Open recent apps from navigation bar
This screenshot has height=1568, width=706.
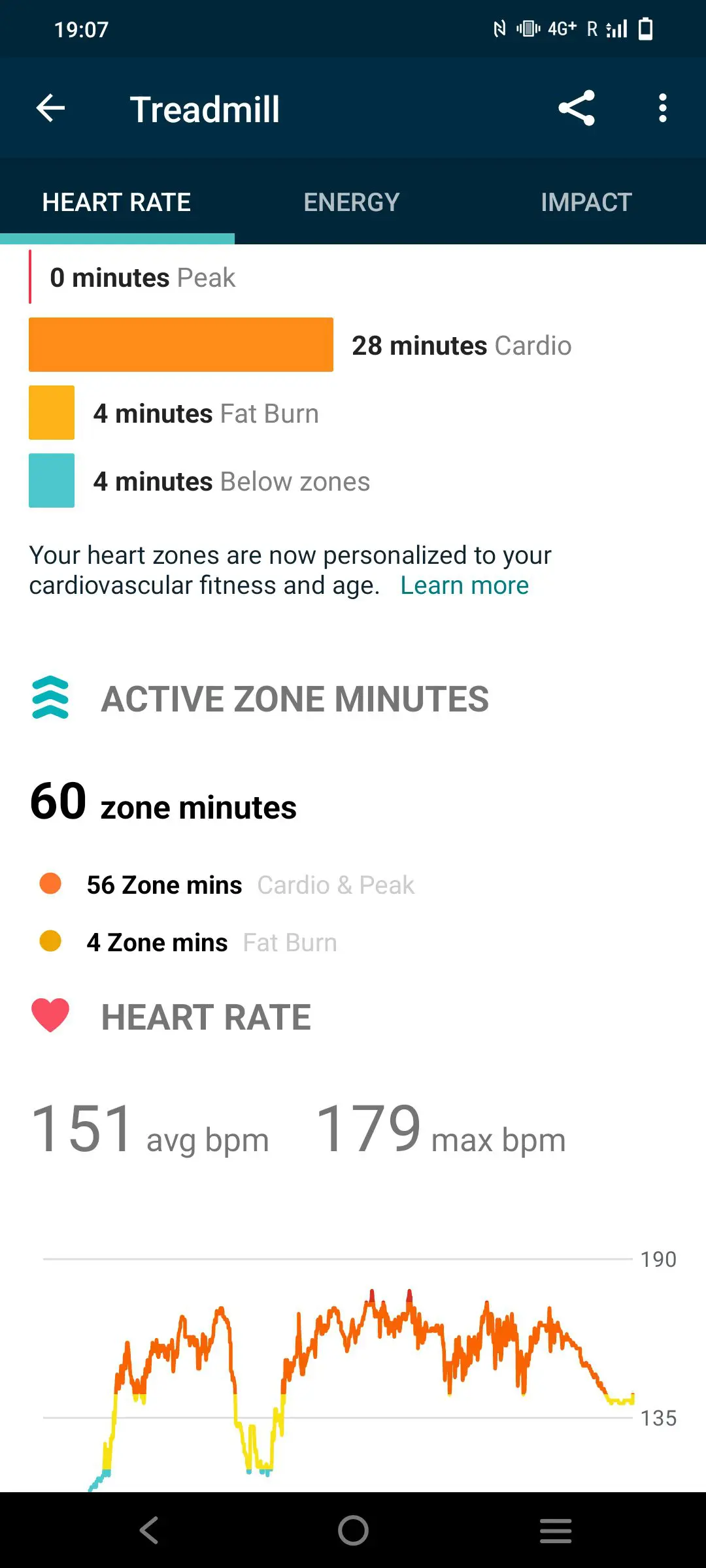[556, 1530]
